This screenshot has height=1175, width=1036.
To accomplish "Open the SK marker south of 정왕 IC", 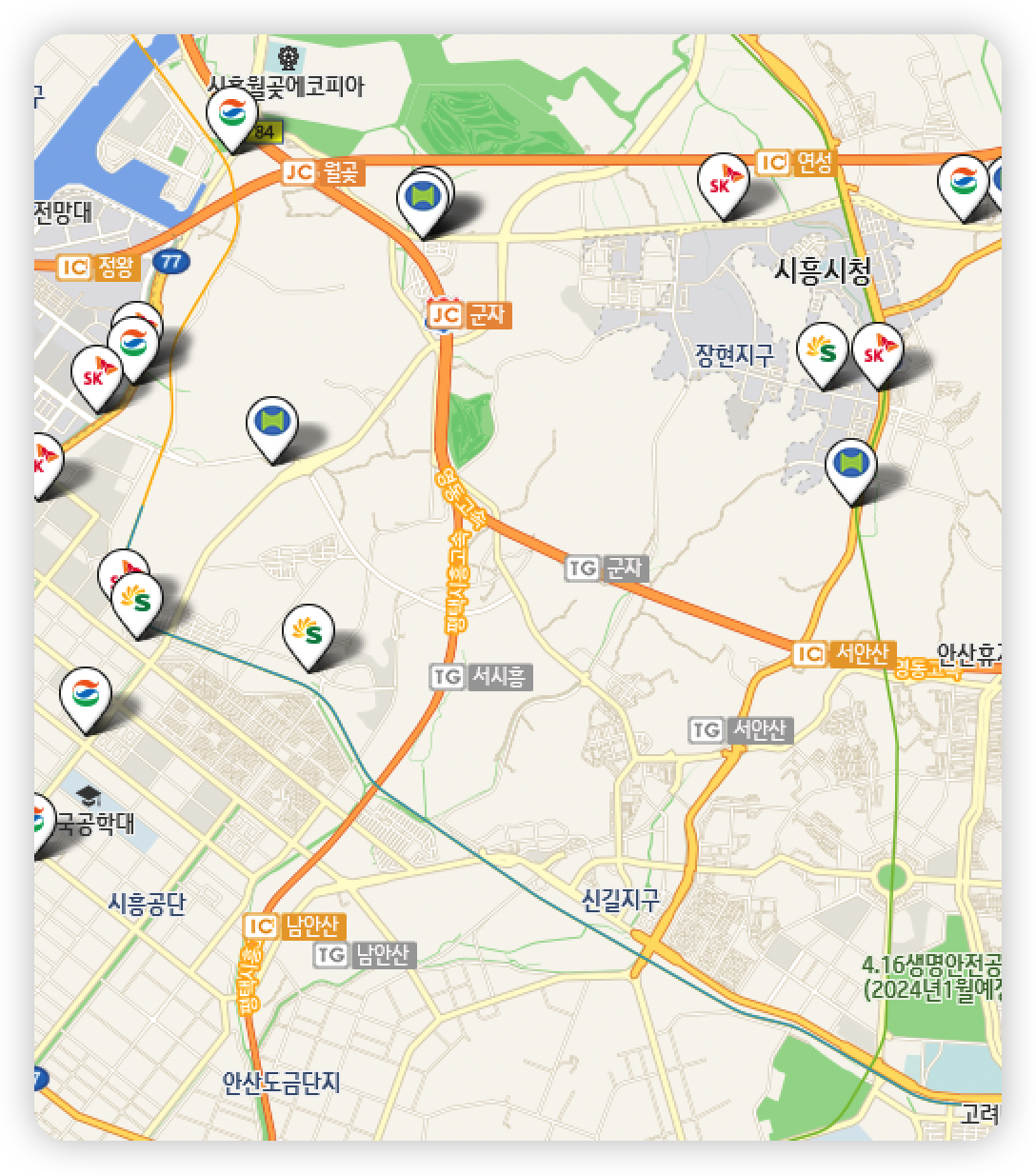I will pos(96,378).
